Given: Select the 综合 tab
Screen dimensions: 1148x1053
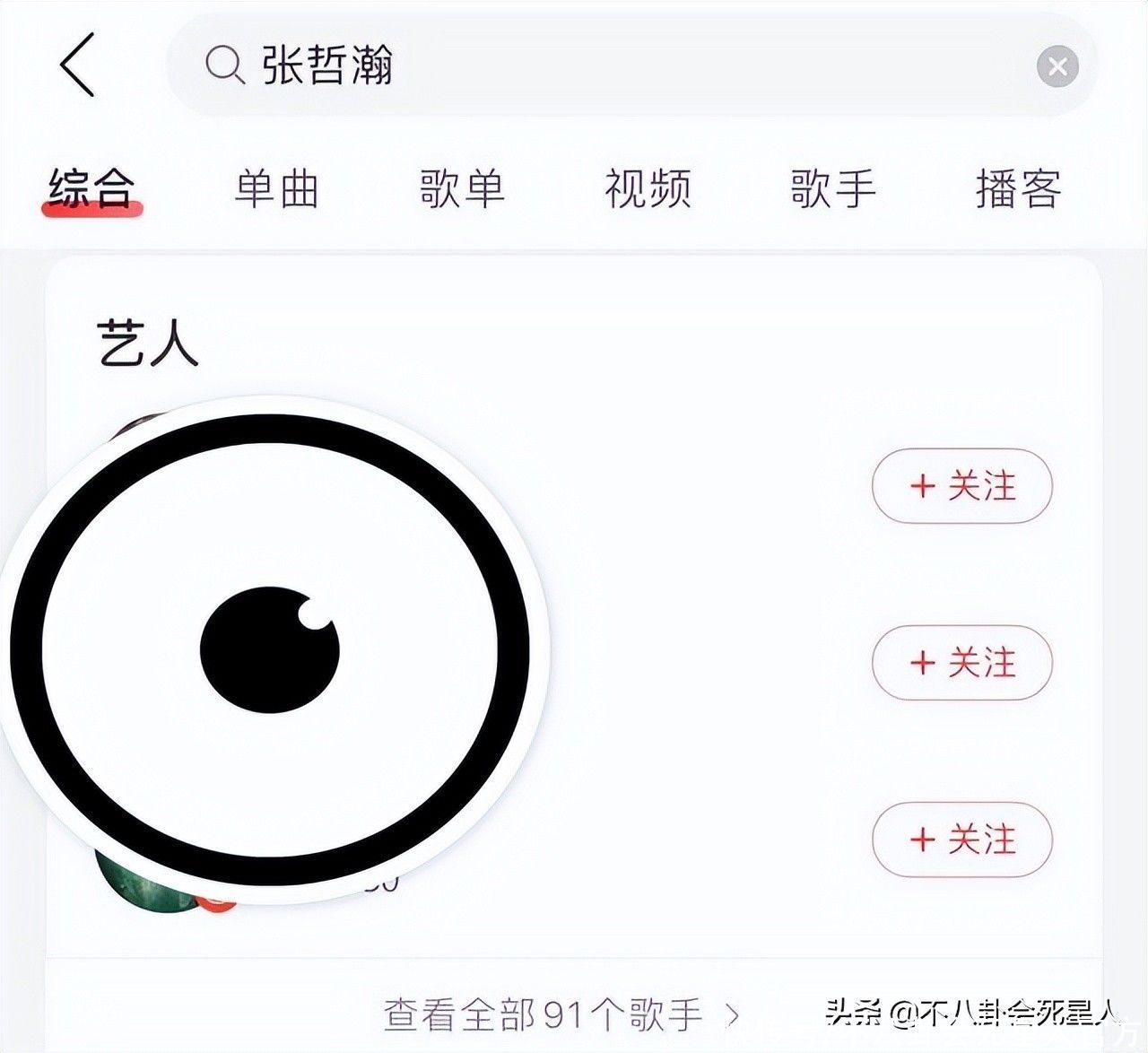Looking at the screenshot, I should click(91, 188).
